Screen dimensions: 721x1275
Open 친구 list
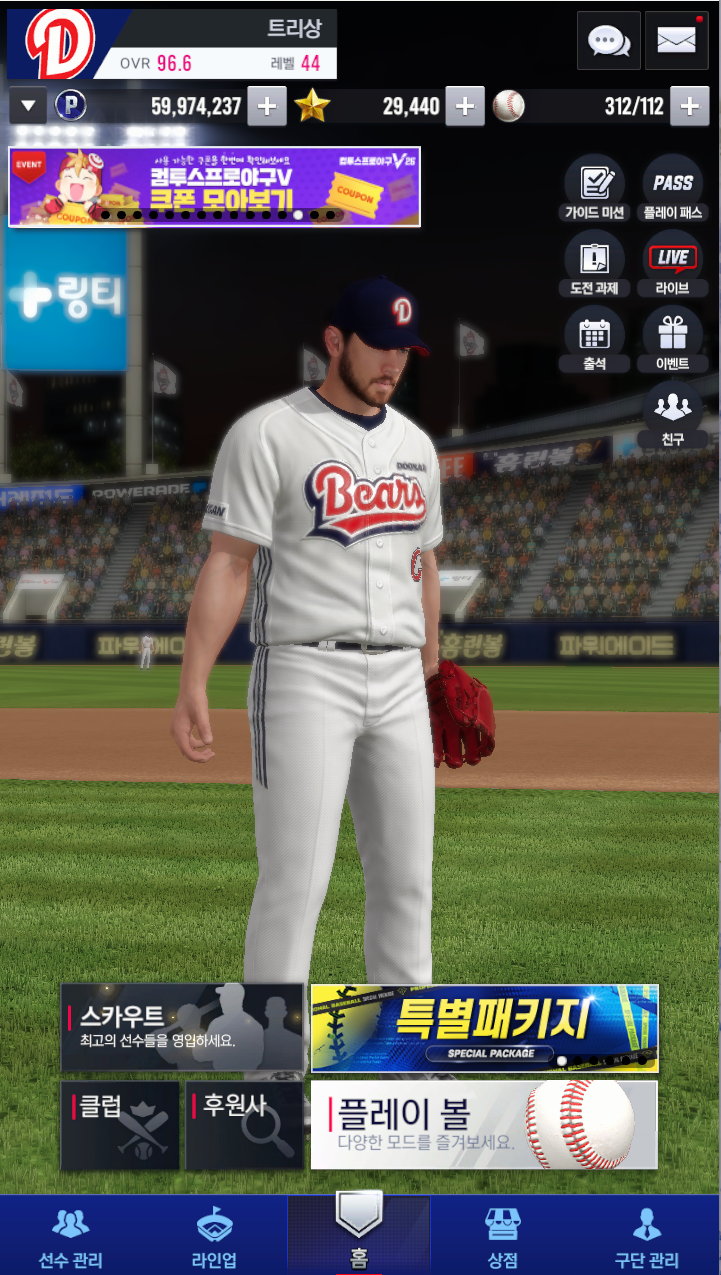click(x=672, y=414)
